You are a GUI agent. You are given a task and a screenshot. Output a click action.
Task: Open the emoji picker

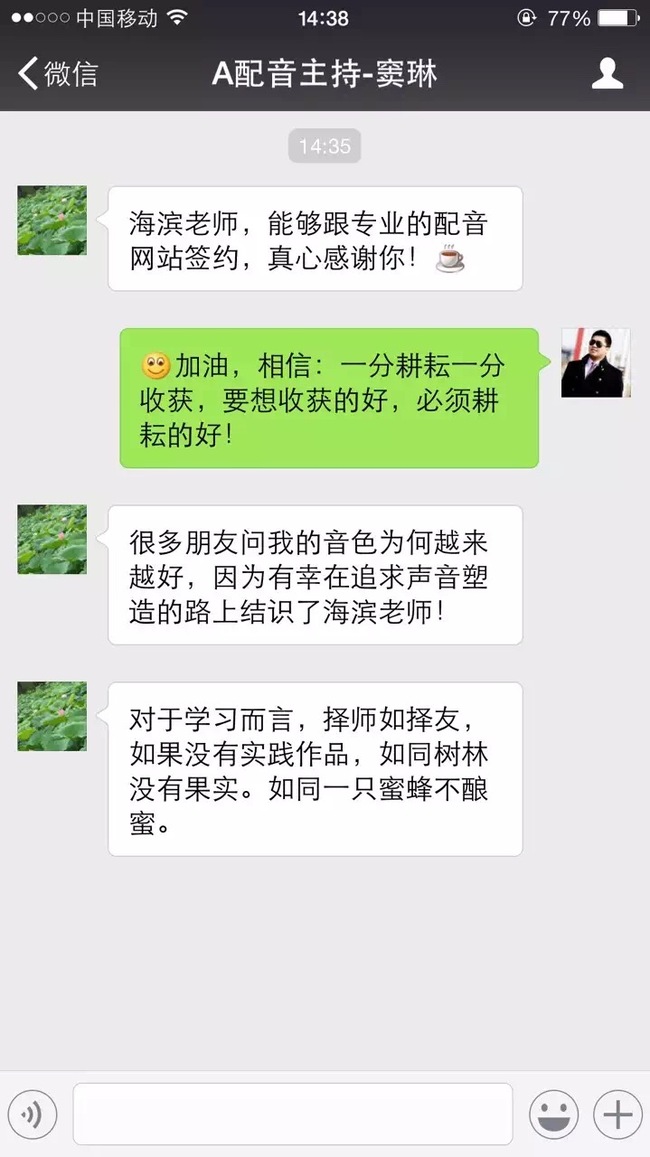pos(553,1114)
